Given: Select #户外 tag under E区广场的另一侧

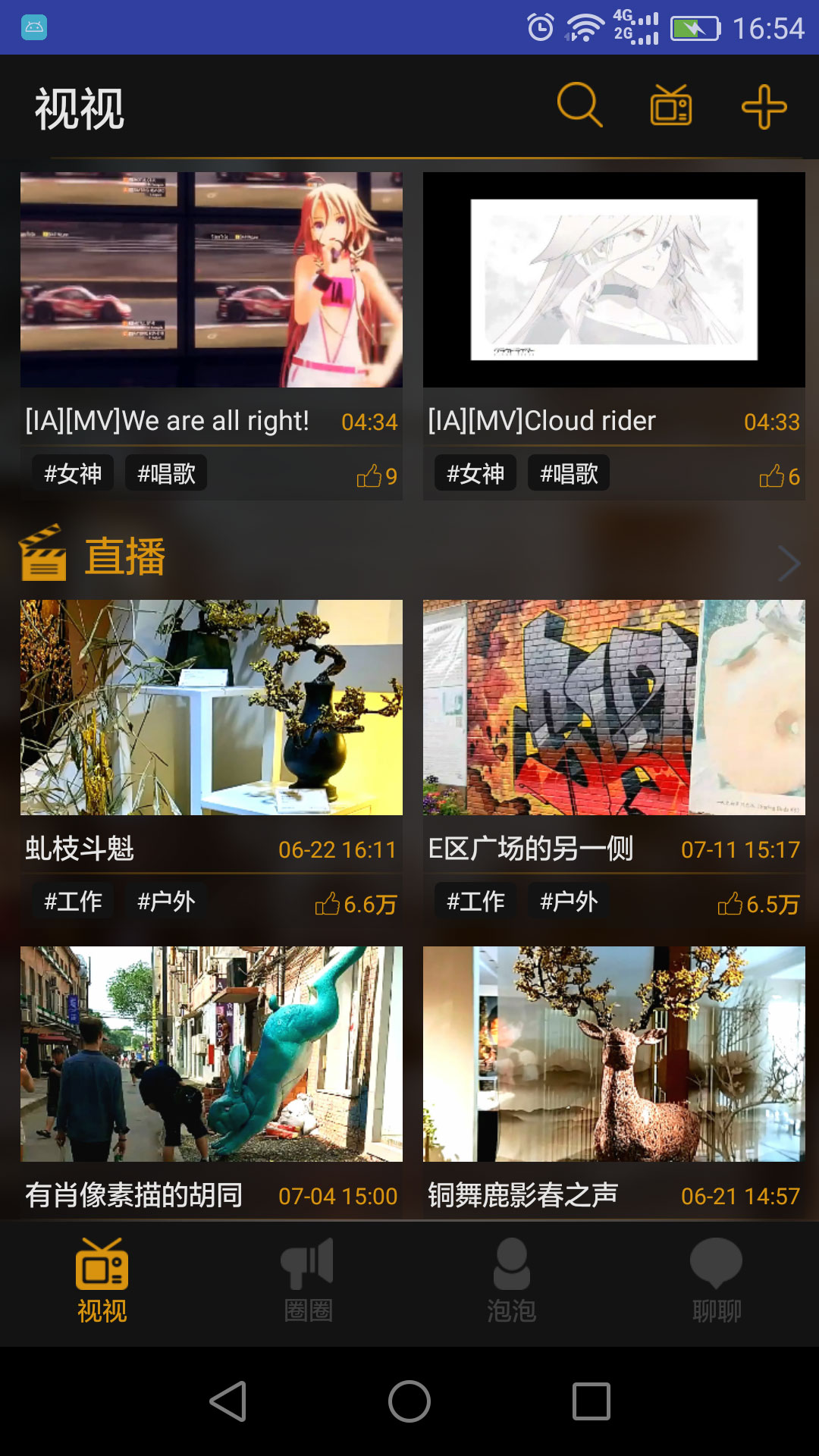Looking at the screenshot, I should [569, 901].
